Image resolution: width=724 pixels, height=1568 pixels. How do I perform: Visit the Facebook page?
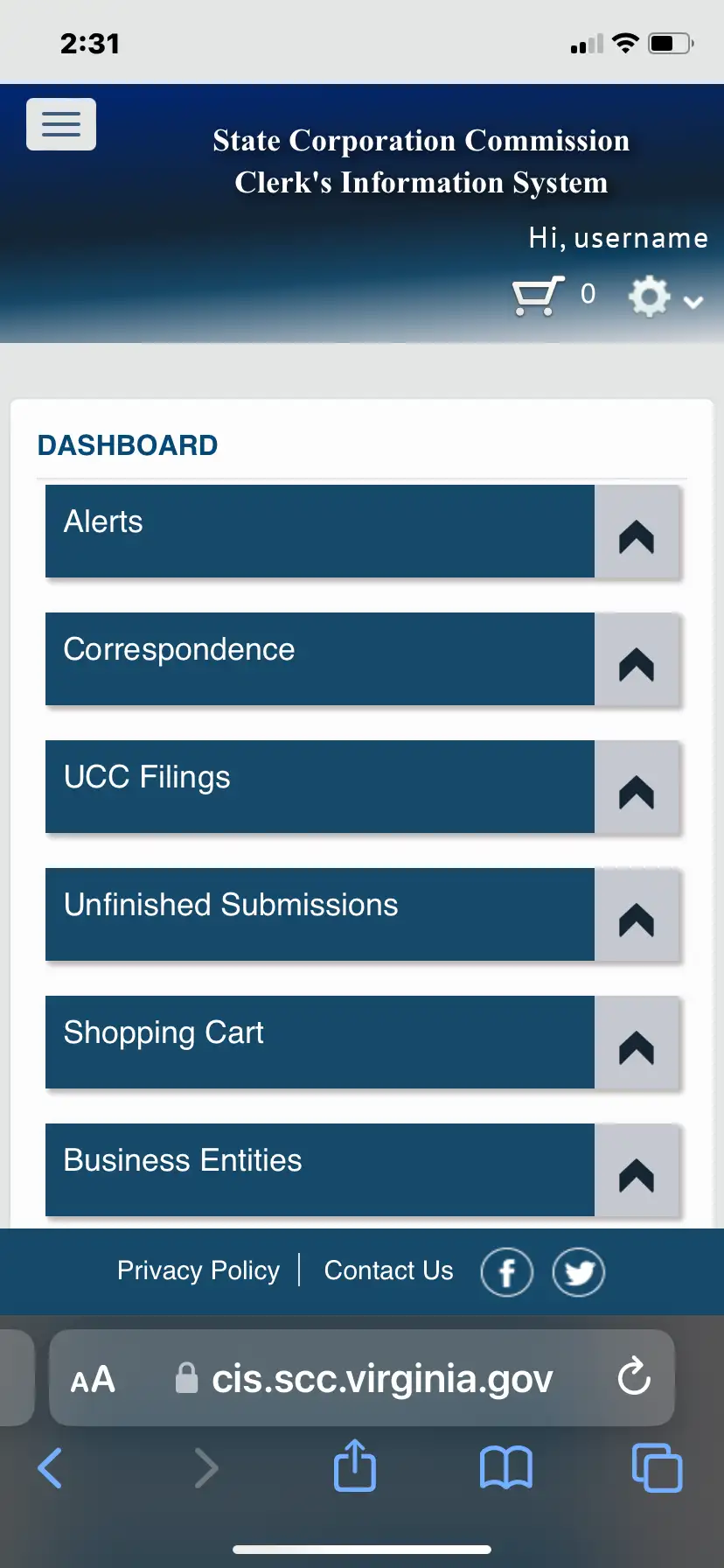[507, 1272]
